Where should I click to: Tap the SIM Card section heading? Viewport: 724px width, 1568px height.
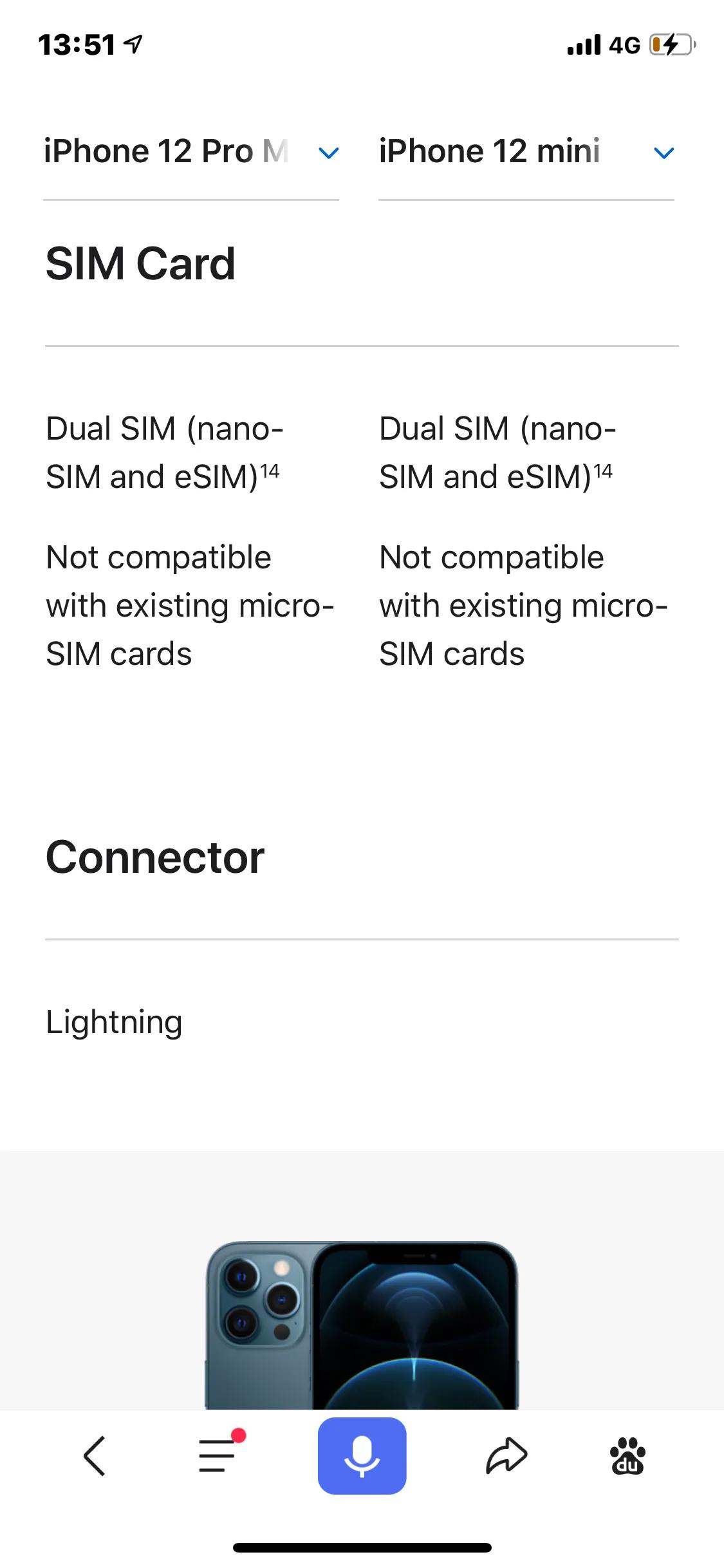[140, 263]
